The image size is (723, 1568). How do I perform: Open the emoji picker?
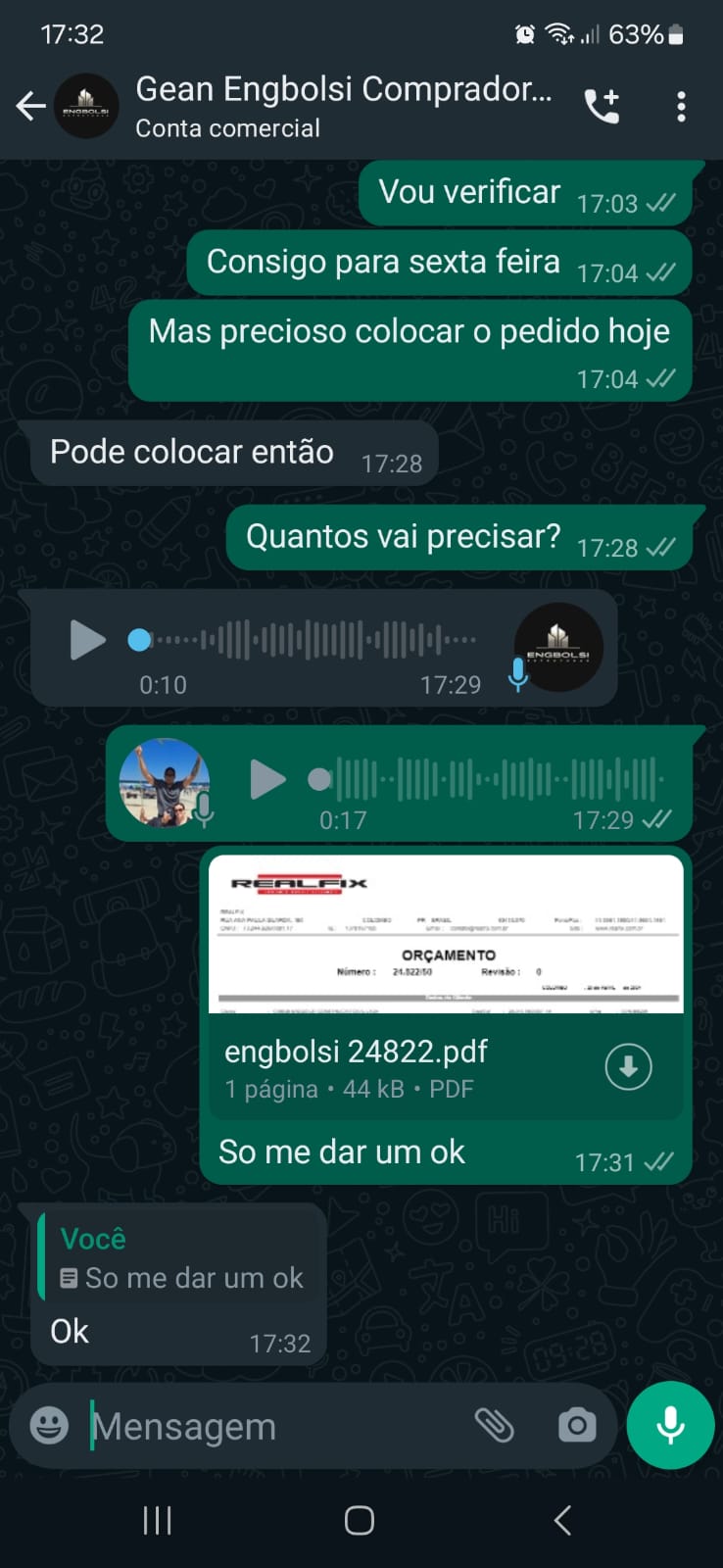pos(49,1425)
